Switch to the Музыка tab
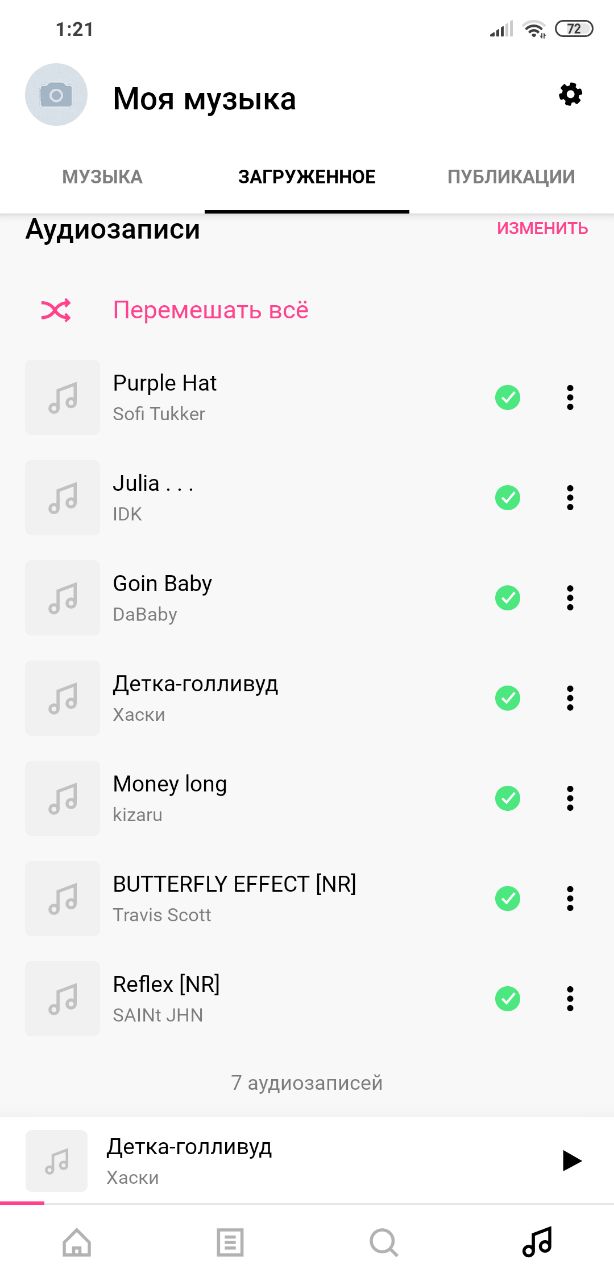 point(102,177)
